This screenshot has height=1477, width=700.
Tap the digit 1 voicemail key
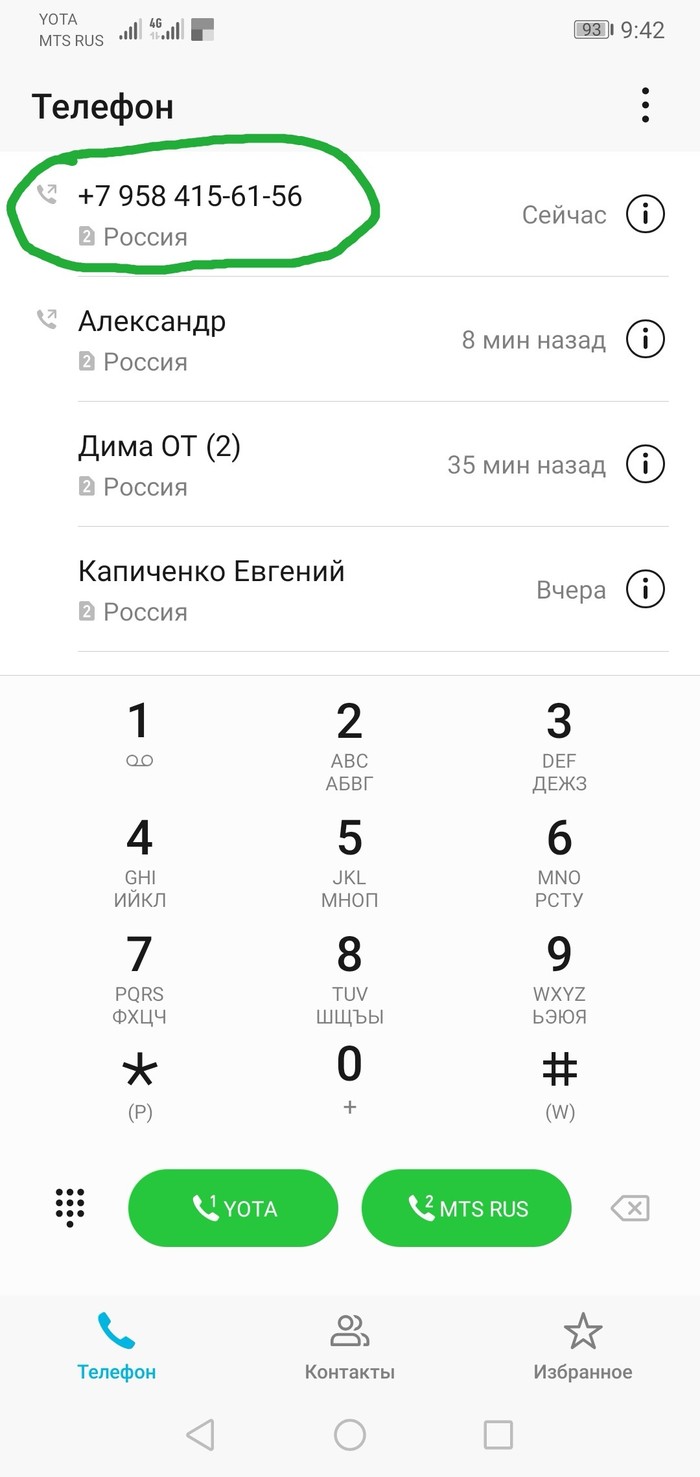139,740
